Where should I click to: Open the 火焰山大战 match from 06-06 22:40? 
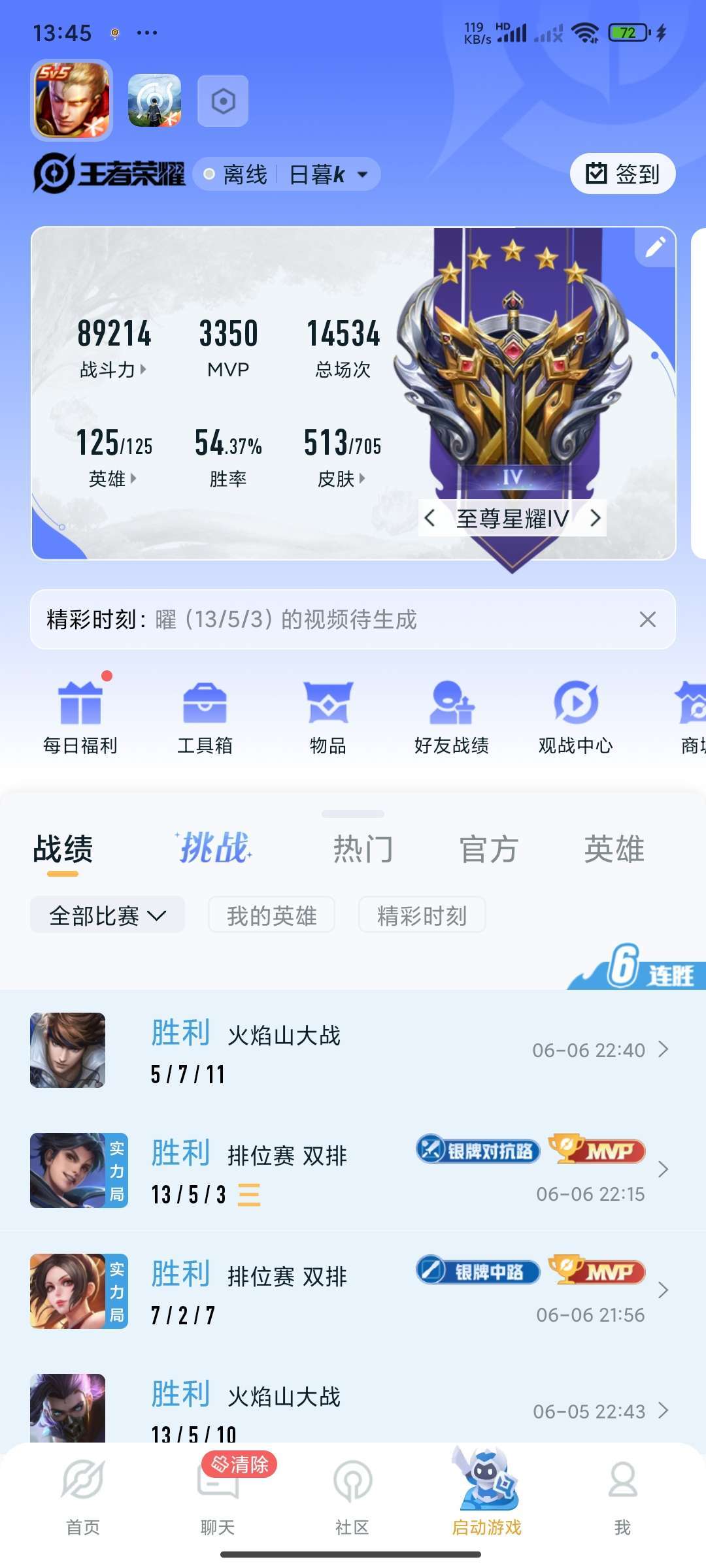coord(353,1050)
